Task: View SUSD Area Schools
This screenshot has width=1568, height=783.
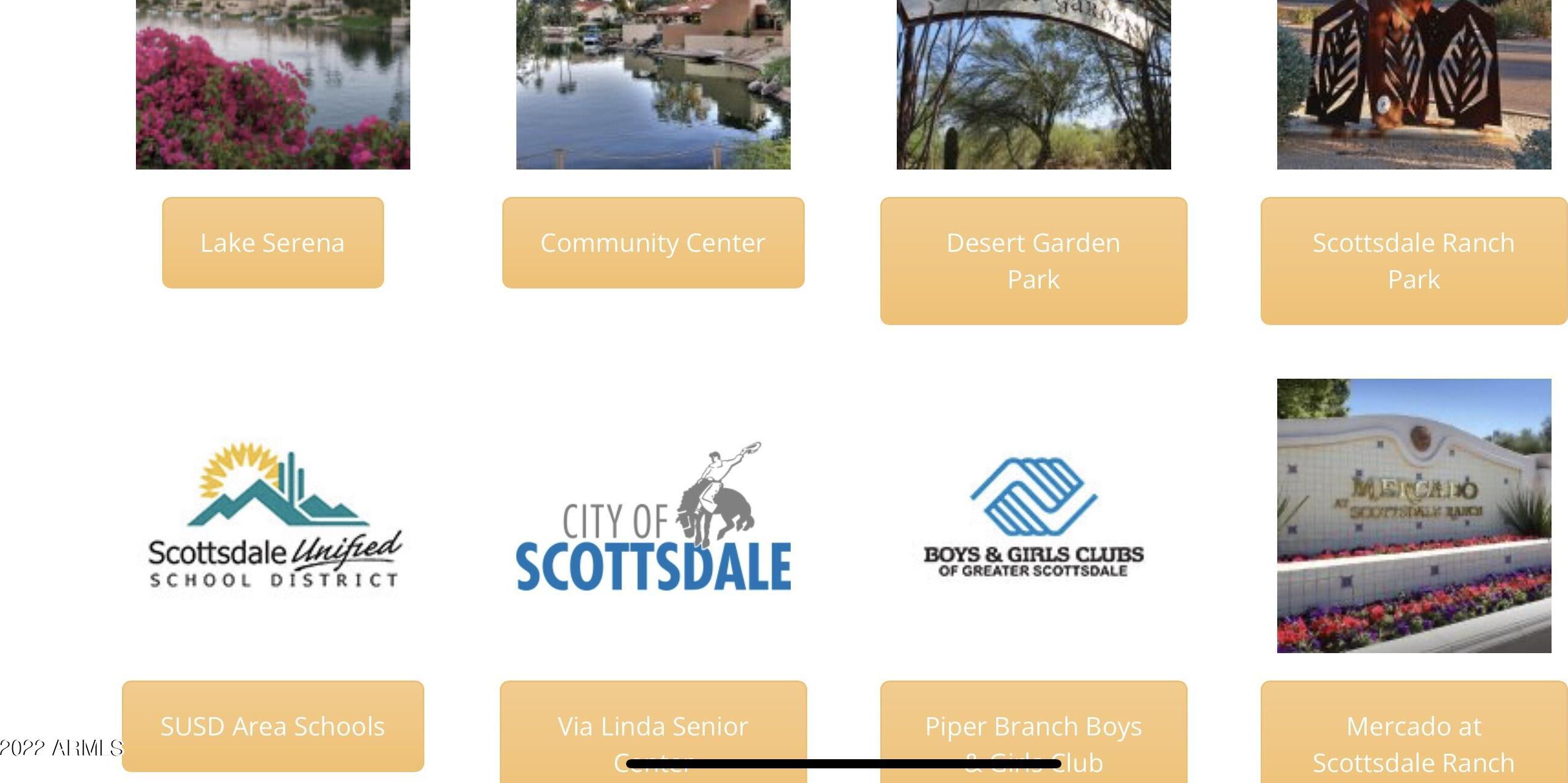Action: 273,726
